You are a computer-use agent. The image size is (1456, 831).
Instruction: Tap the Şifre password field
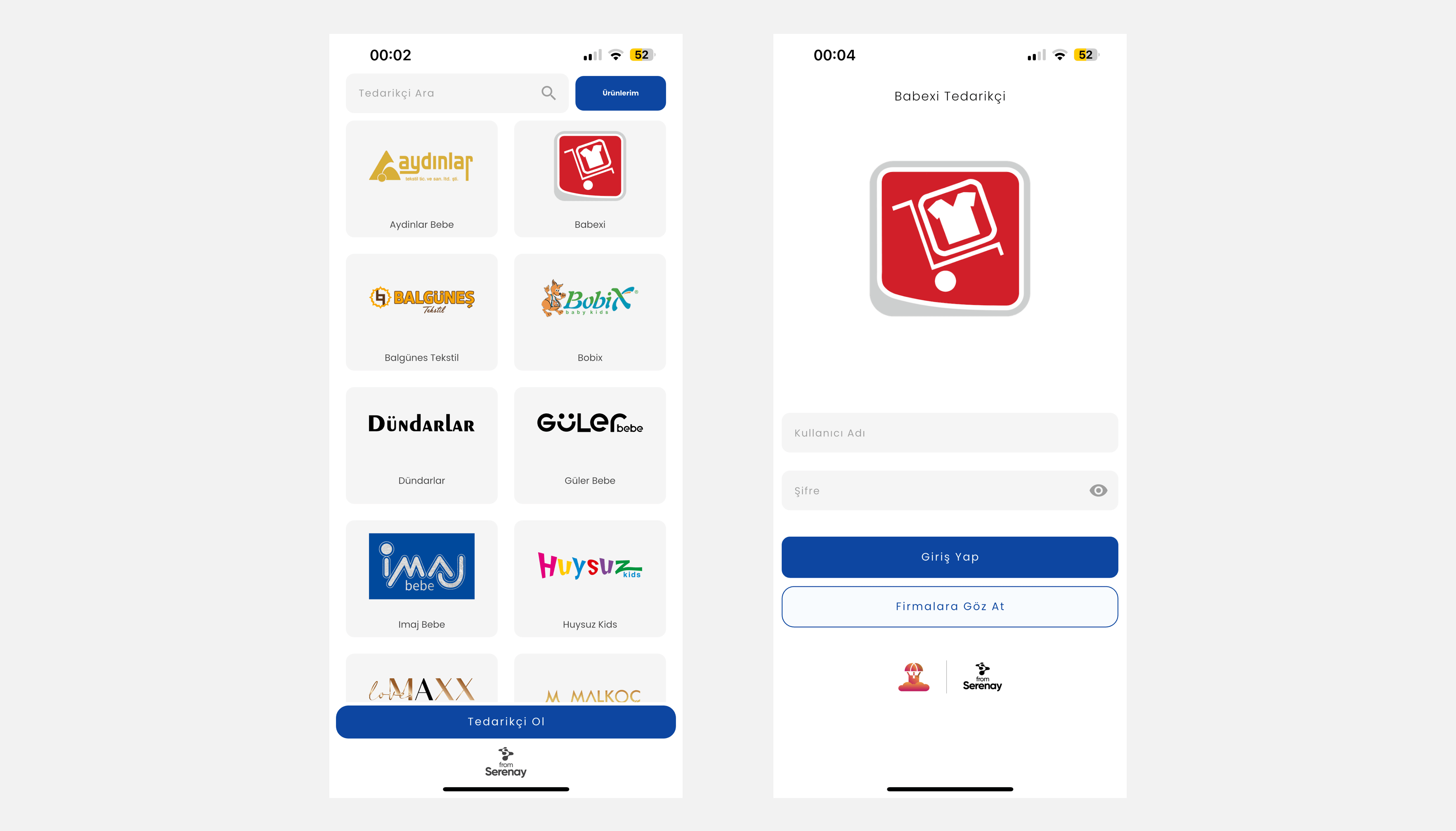(930, 490)
